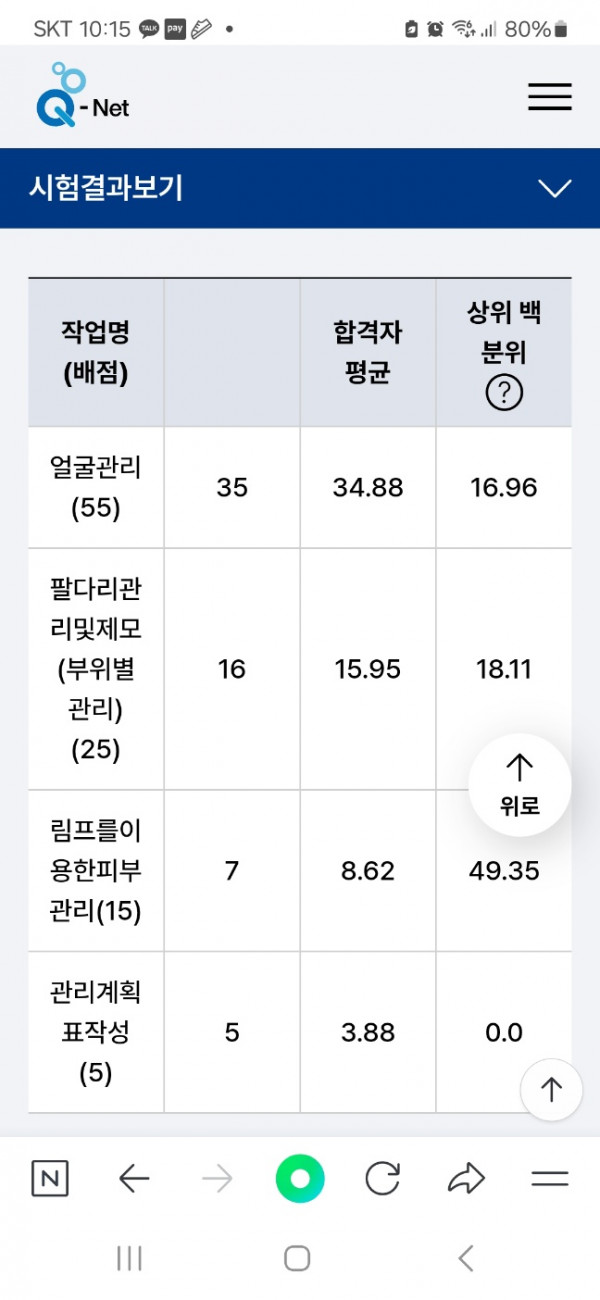Viewport: 600px width, 1300px height.
Task: Reload the current page
Action: click(382, 1179)
